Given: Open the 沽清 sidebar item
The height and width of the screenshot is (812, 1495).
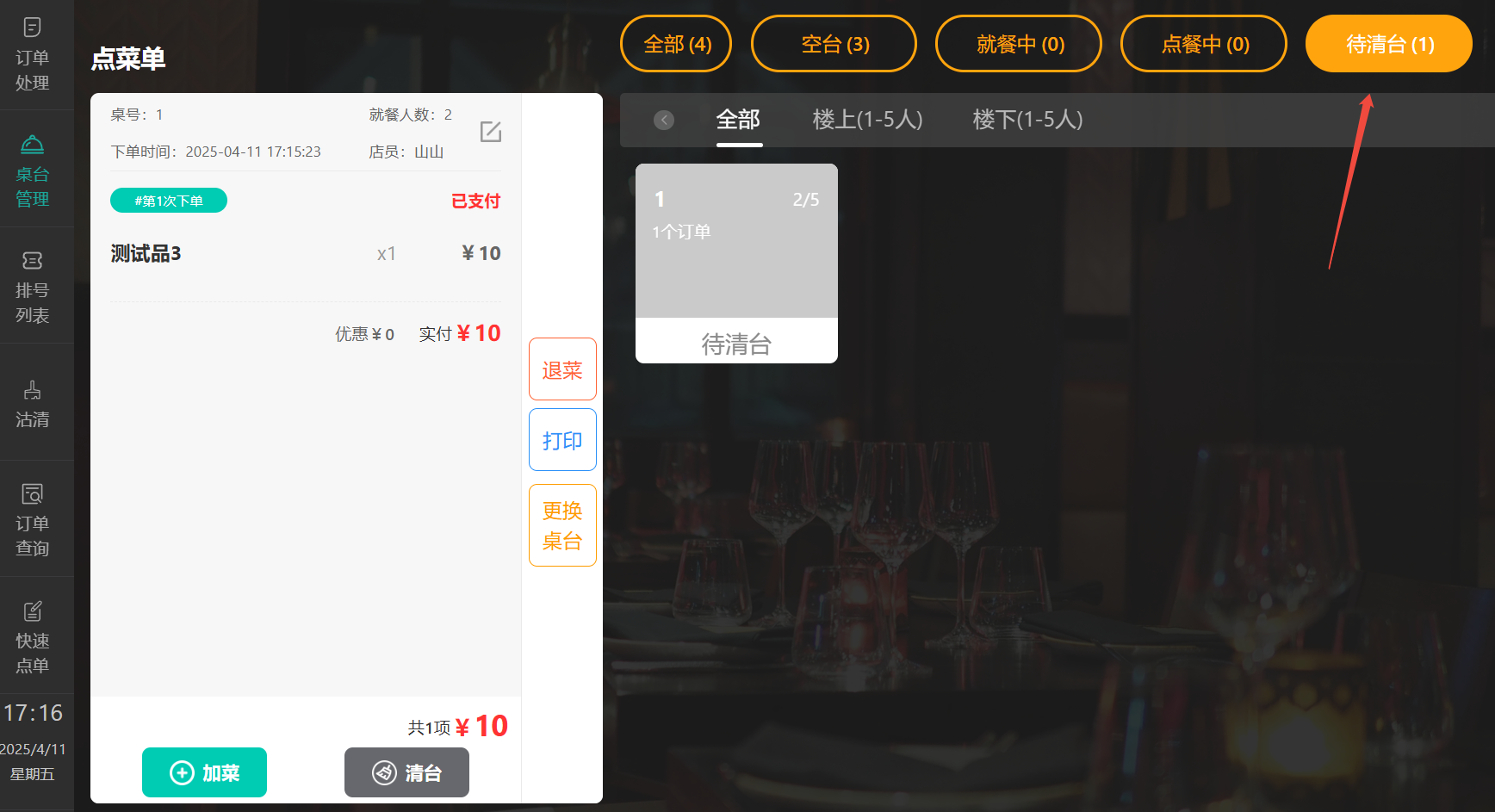Looking at the screenshot, I should coord(33,404).
